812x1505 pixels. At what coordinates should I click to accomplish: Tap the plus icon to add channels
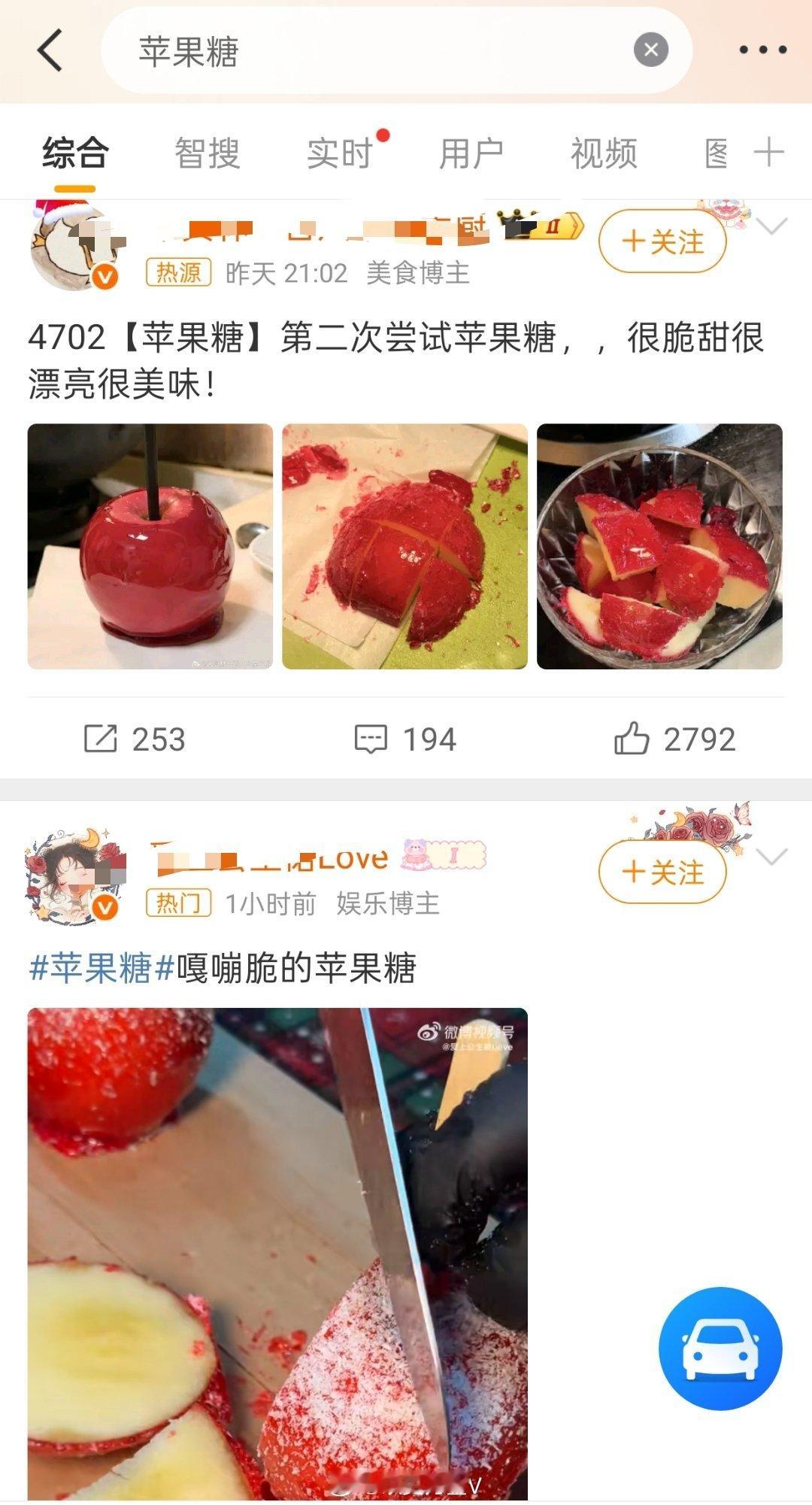(x=768, y=150)
